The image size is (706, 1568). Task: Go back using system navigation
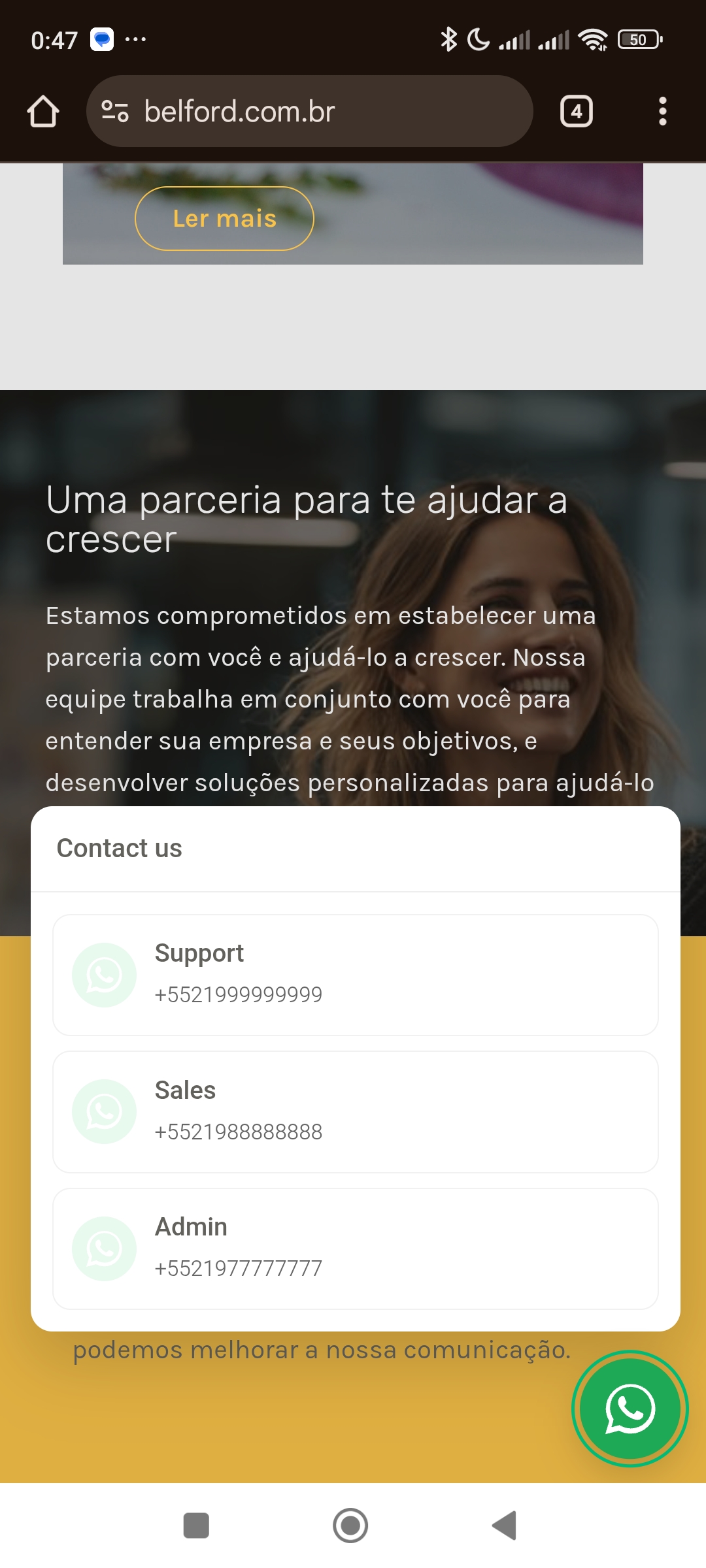tap(504, 1526)
